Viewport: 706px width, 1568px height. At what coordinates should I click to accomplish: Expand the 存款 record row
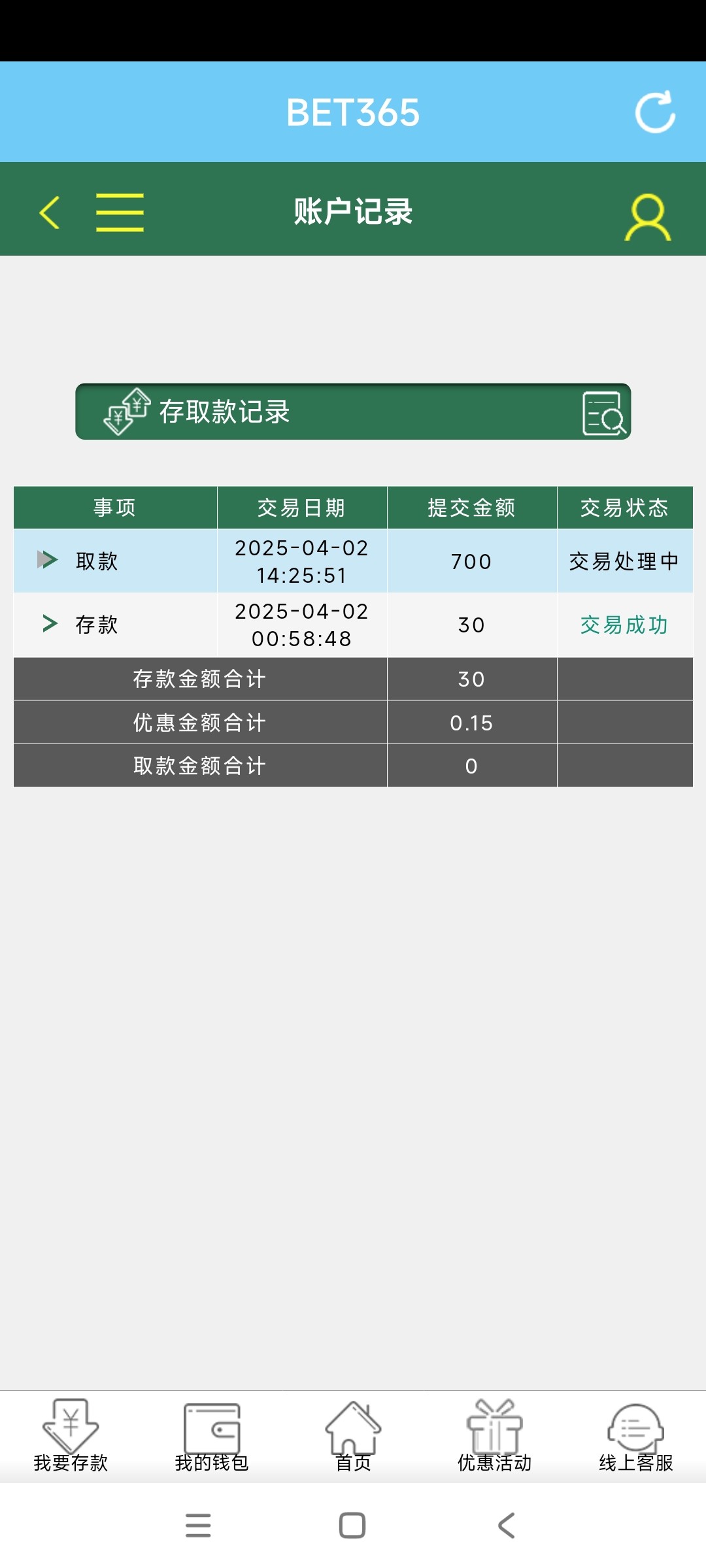click(x=50, y=624)
